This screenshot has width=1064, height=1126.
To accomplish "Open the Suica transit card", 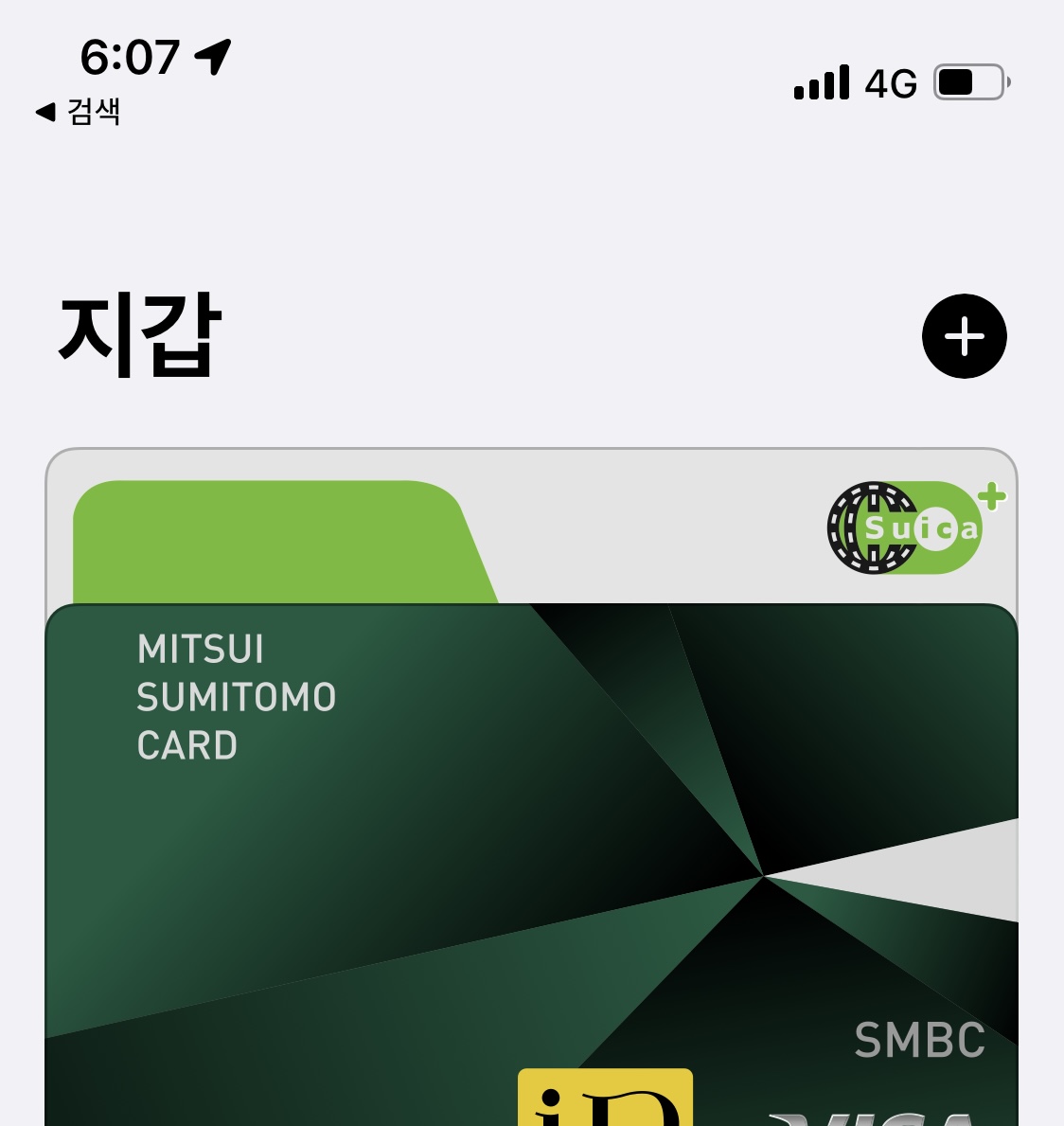I will pos(530,526).
